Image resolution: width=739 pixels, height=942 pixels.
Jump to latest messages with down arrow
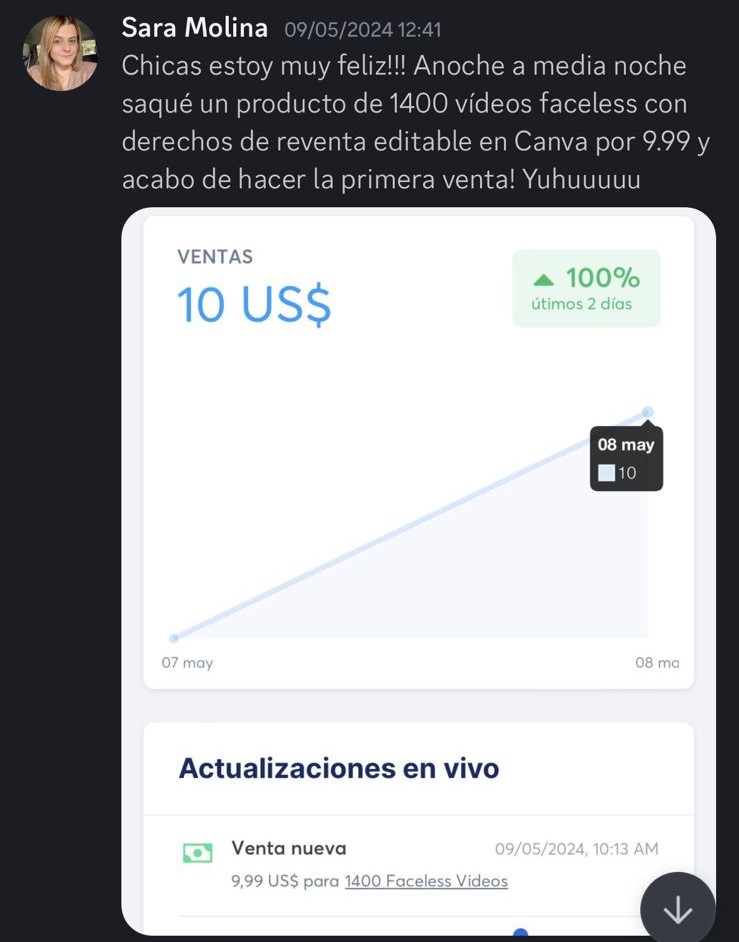(677, 909)
